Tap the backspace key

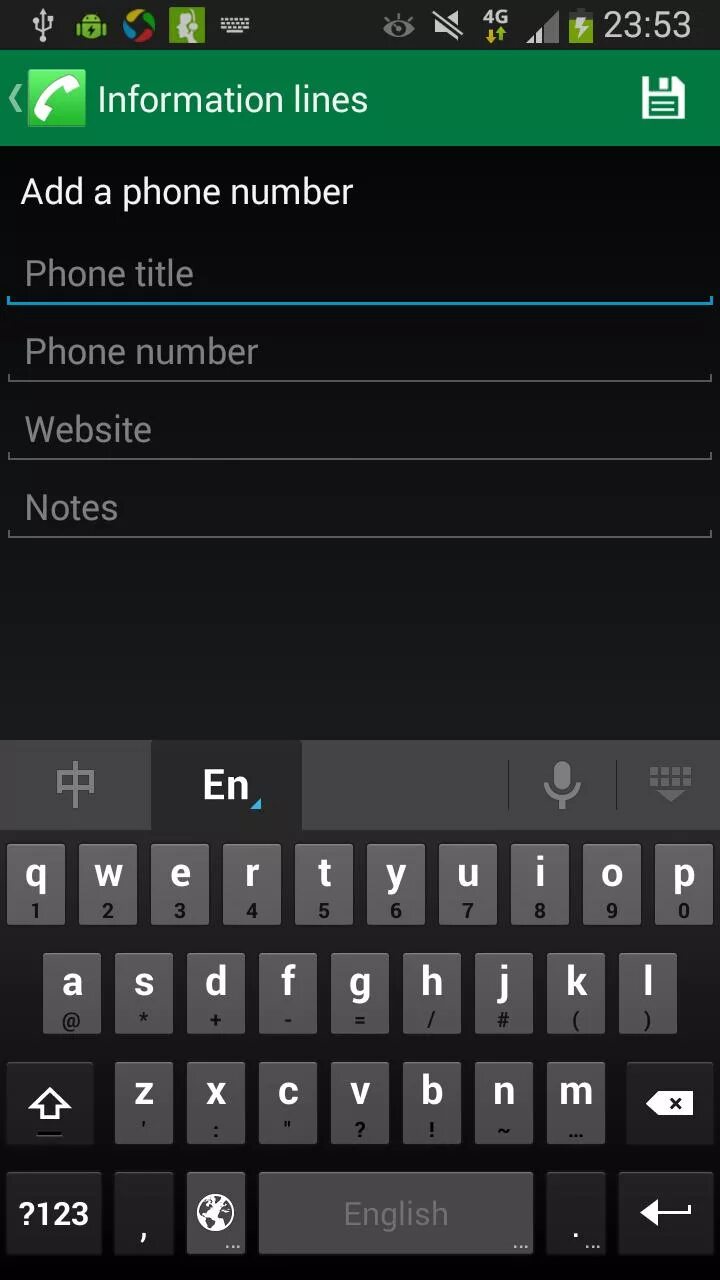[669, 1103]
